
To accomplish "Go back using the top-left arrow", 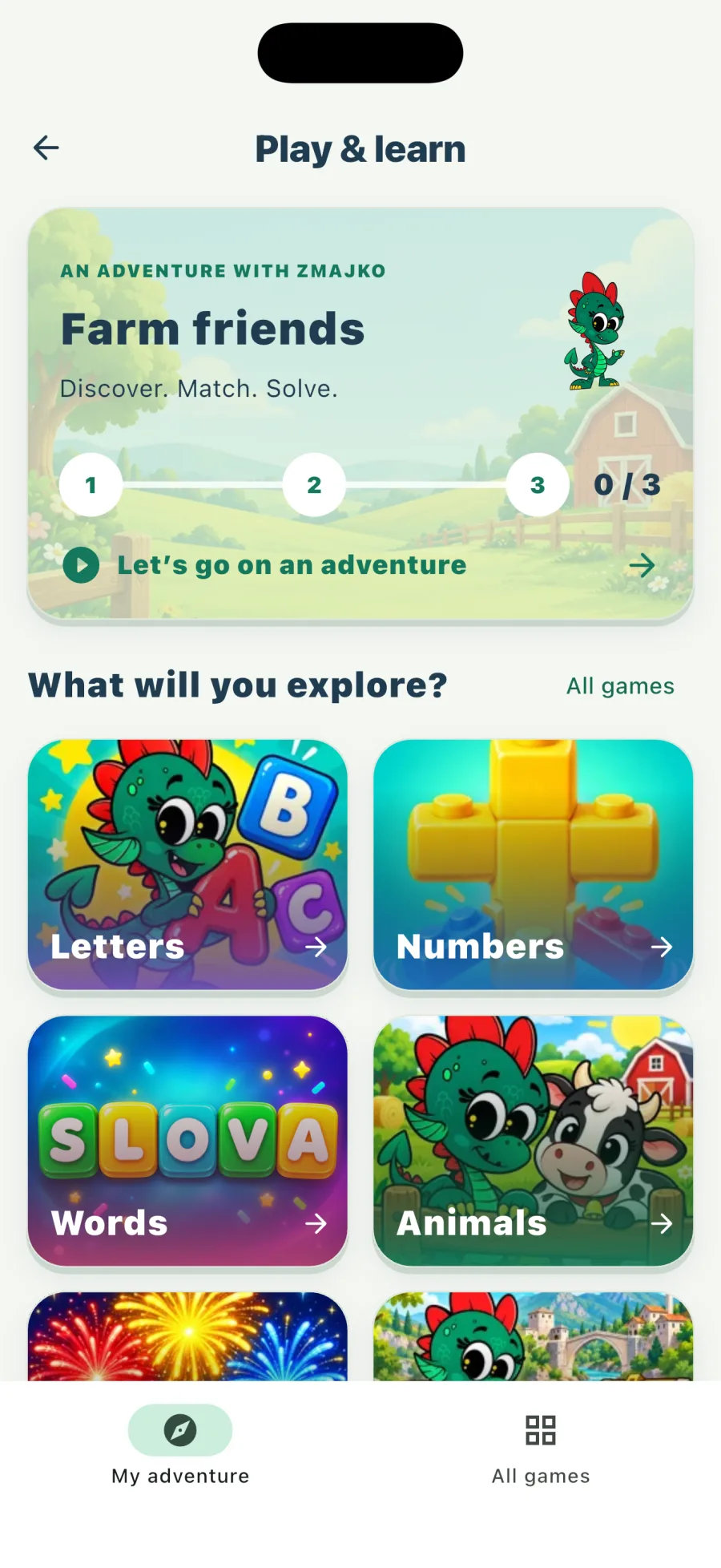I will [x=46, y=148].
